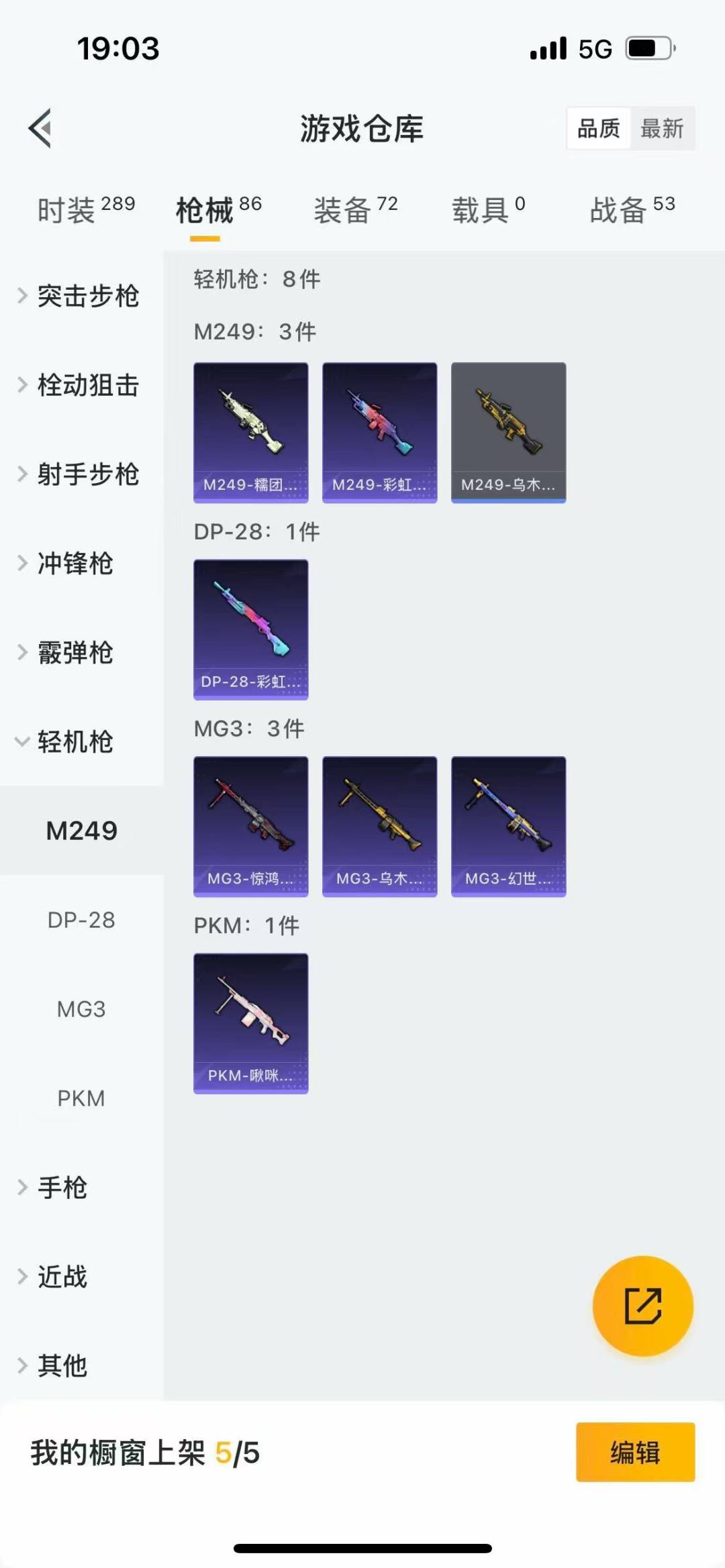Collapse the 轻机枪 category
The image size is (725, 1568).
click(74, 742)
